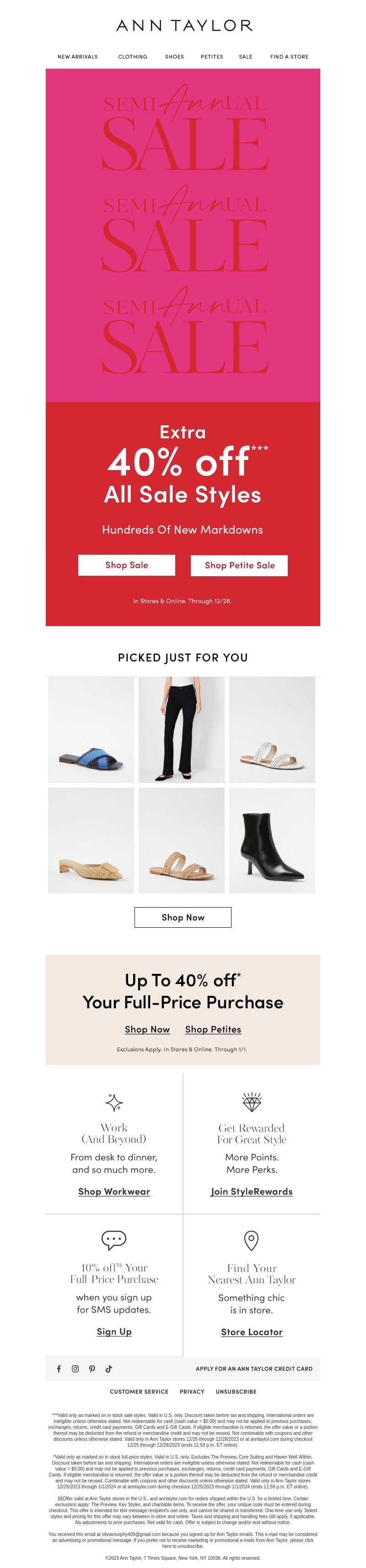Open the Instagram icon

pos(75,1368)
